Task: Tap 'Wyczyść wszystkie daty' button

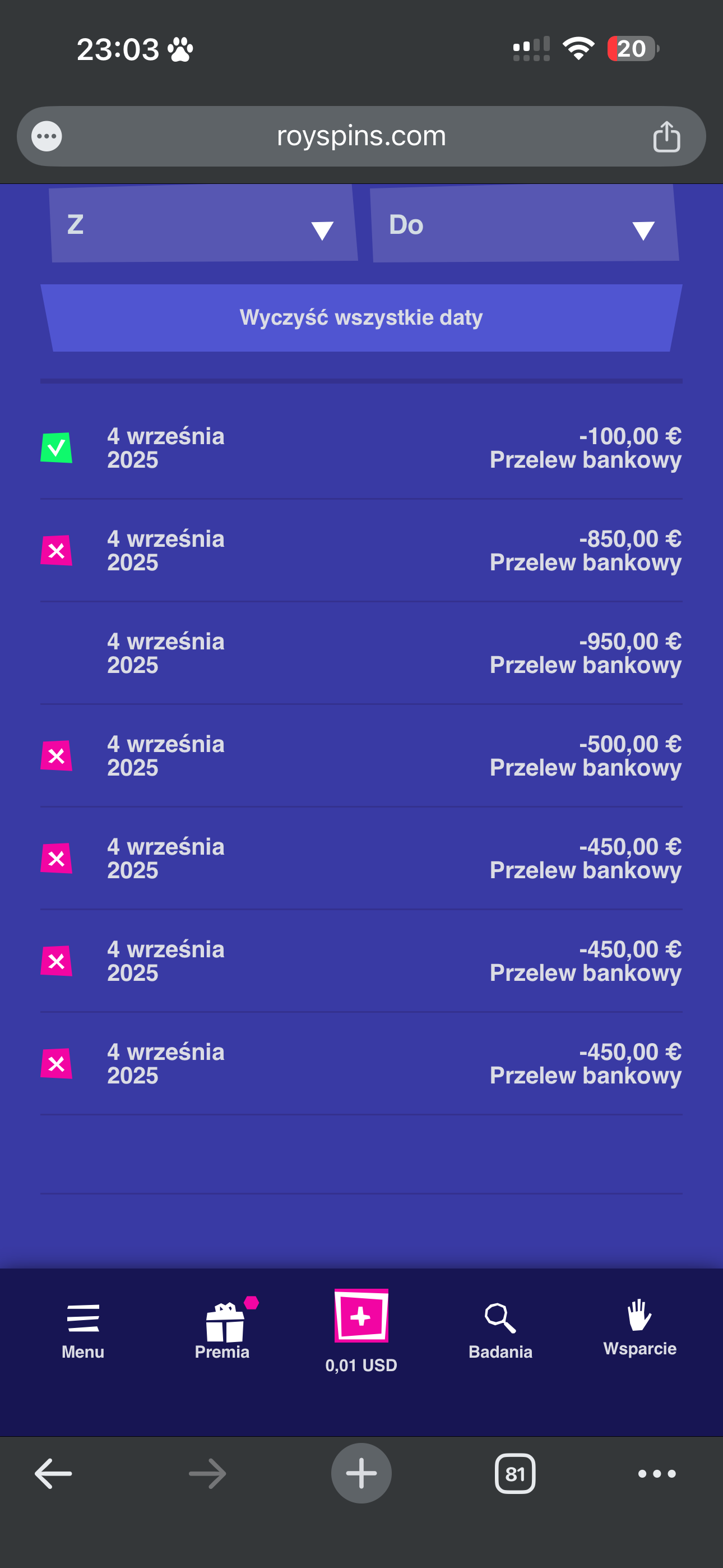Action: pos(361,318)
